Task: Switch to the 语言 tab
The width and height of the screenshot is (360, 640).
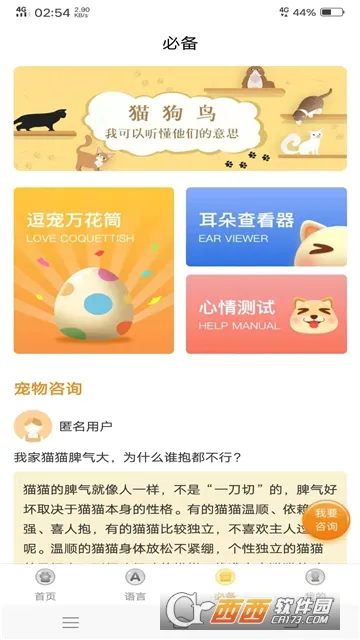Action: (135, 586)
